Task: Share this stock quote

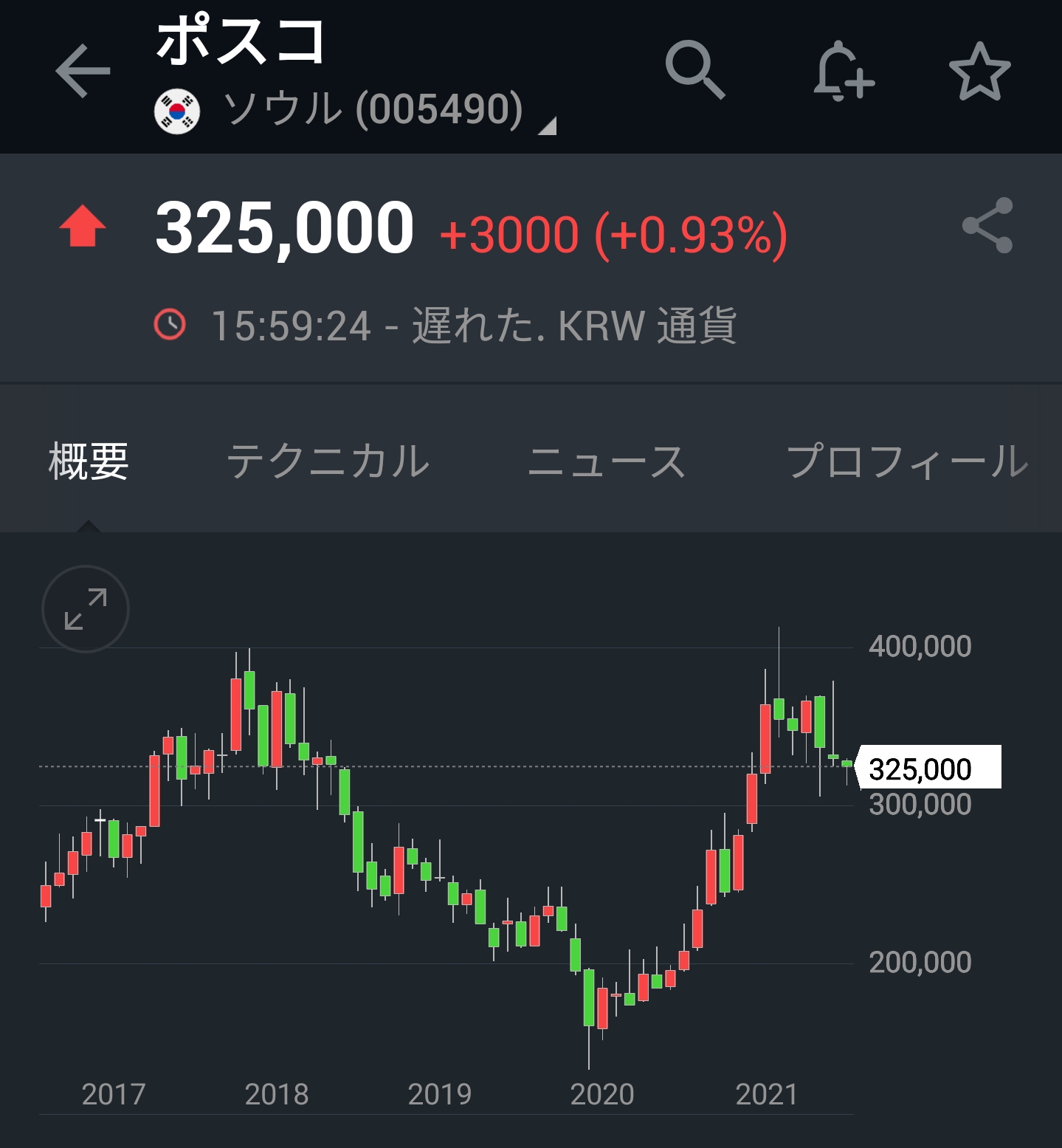Action: pos(987,226)
